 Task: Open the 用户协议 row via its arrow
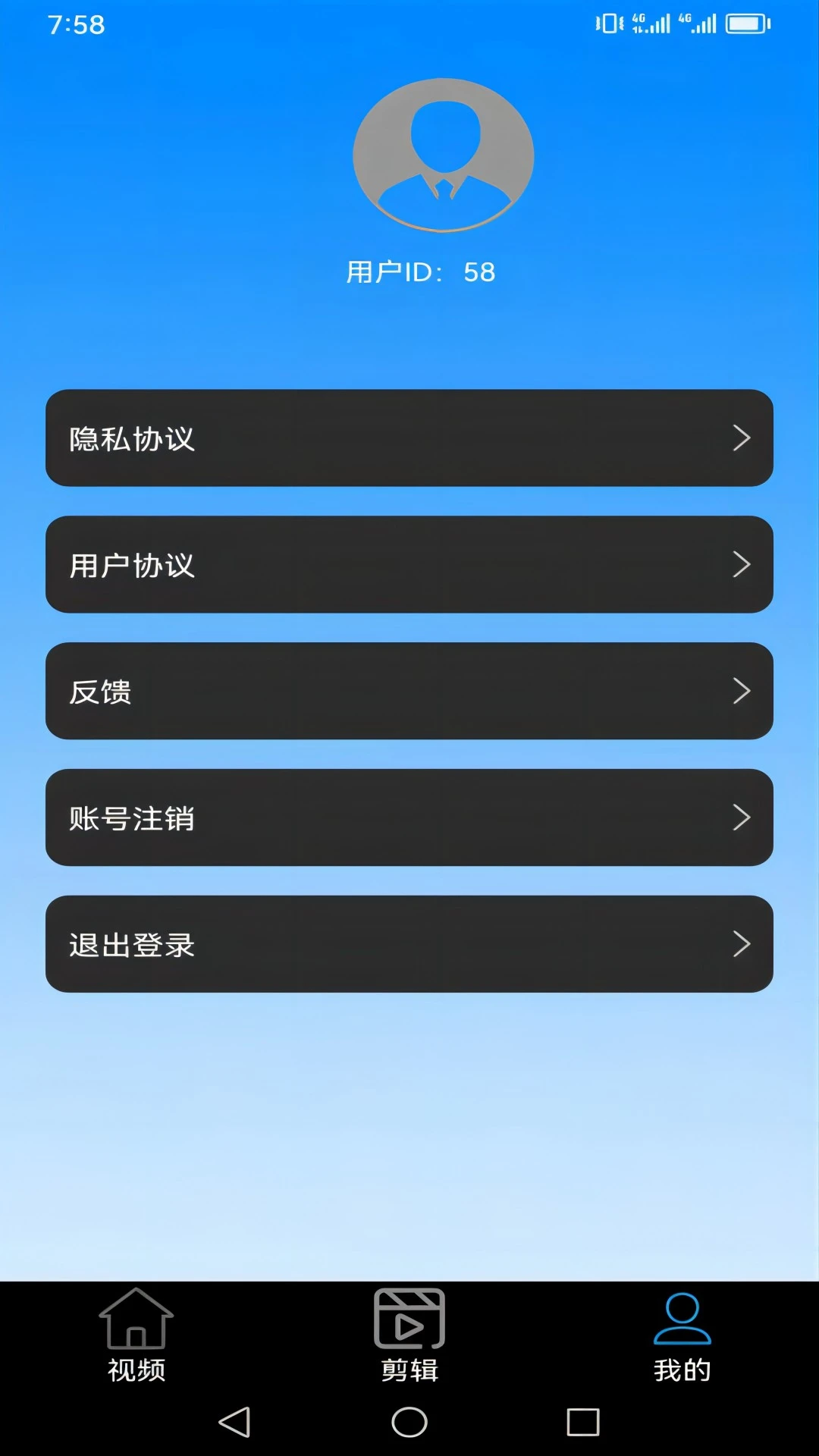point(742,564)
